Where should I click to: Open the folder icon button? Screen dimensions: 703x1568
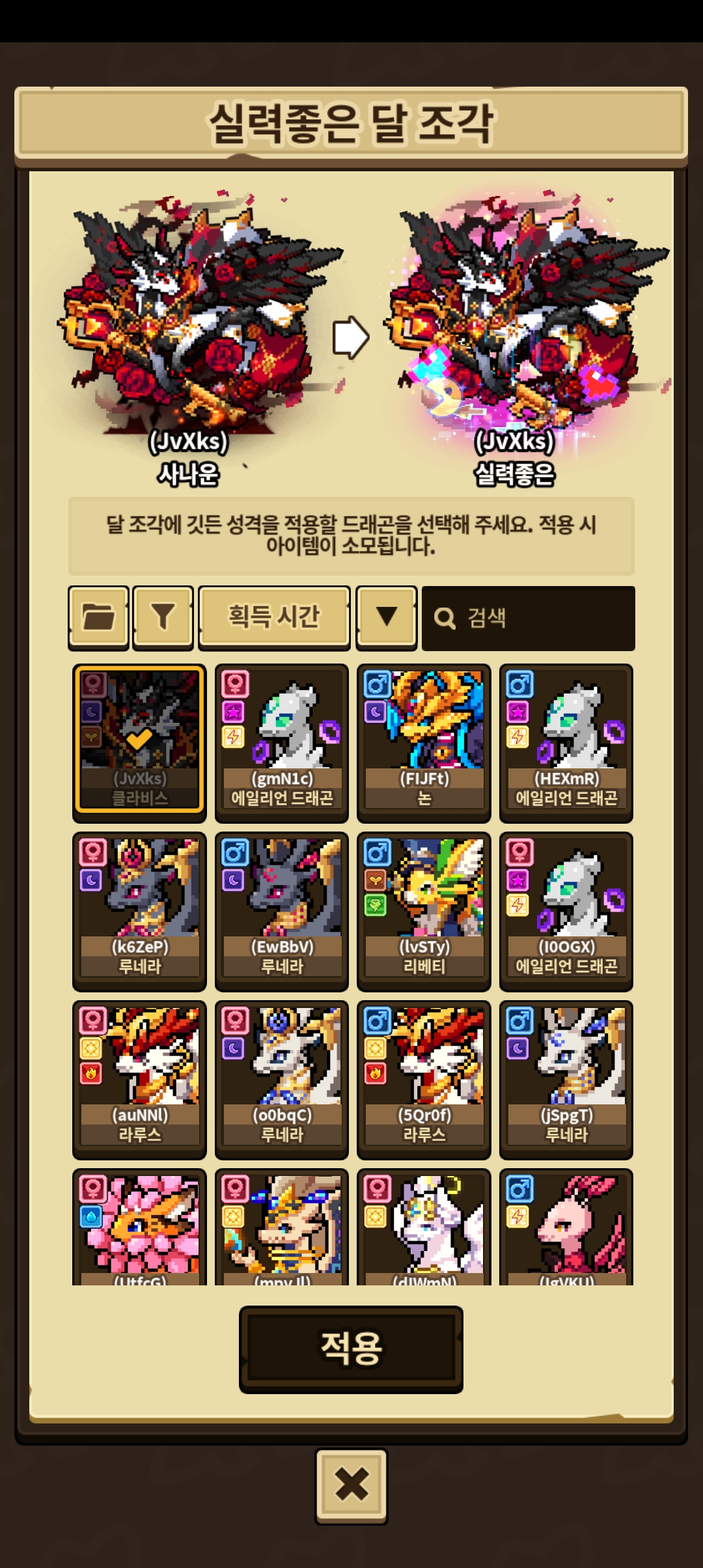tap(98, 617)
